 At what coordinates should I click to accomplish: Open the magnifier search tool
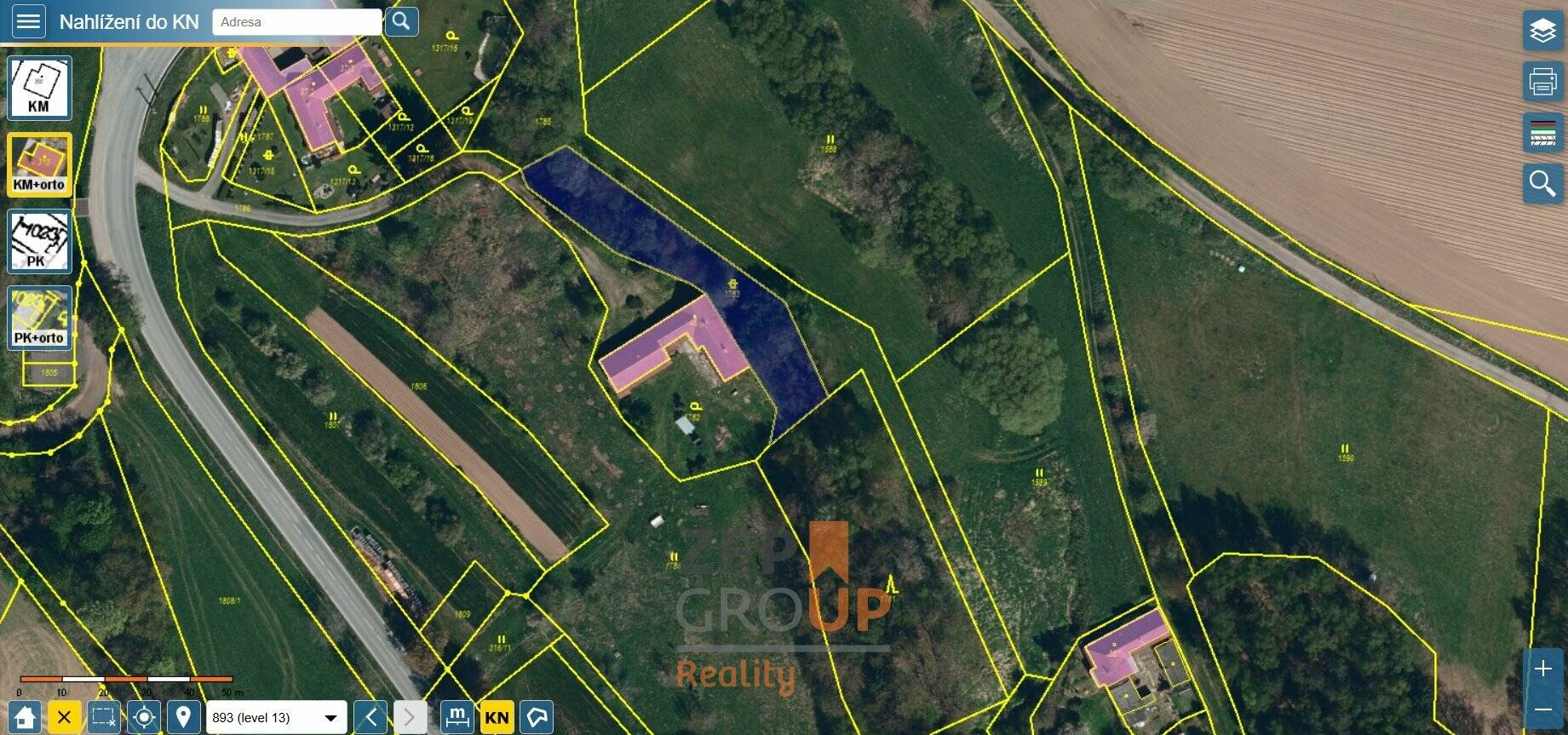1542,183
